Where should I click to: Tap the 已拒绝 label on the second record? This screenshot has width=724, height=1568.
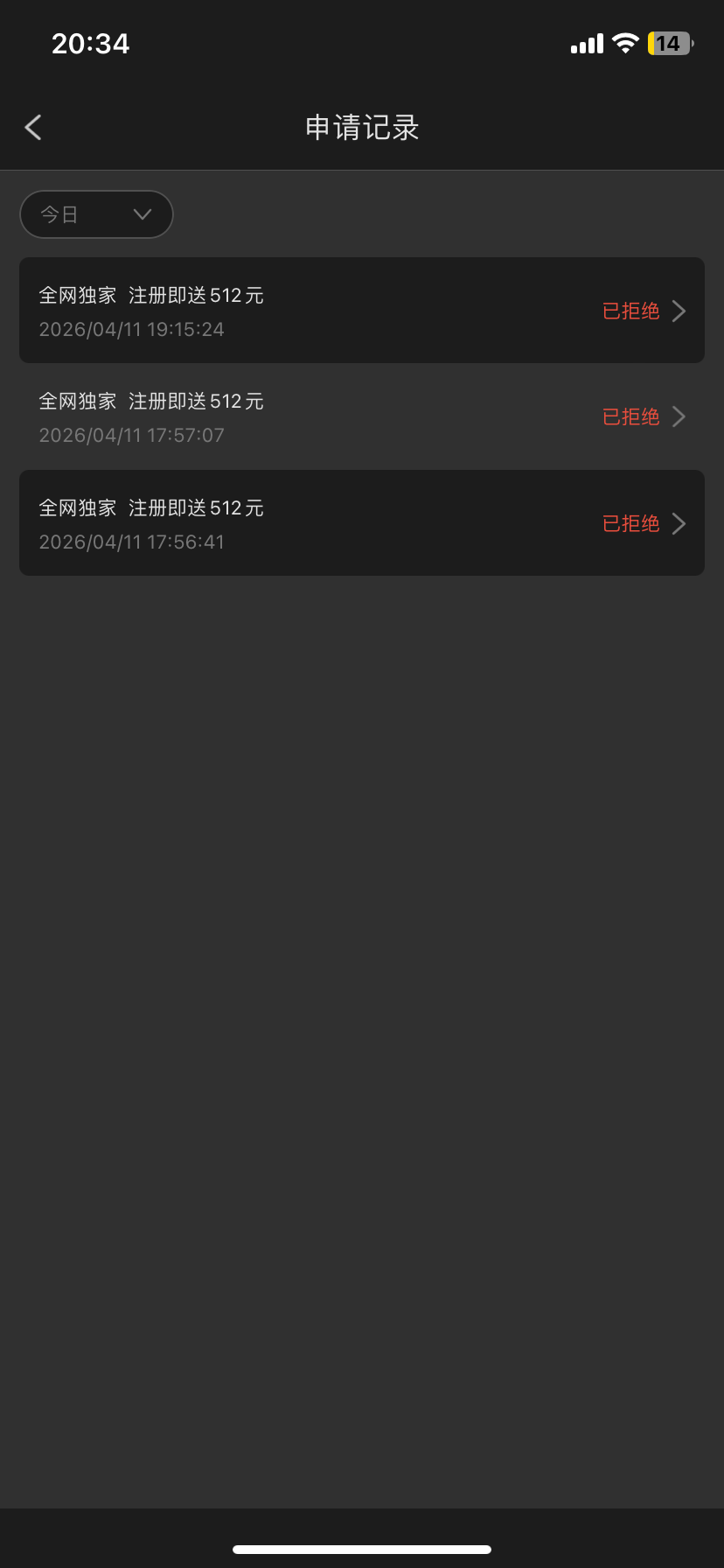(x=630, y=416)
